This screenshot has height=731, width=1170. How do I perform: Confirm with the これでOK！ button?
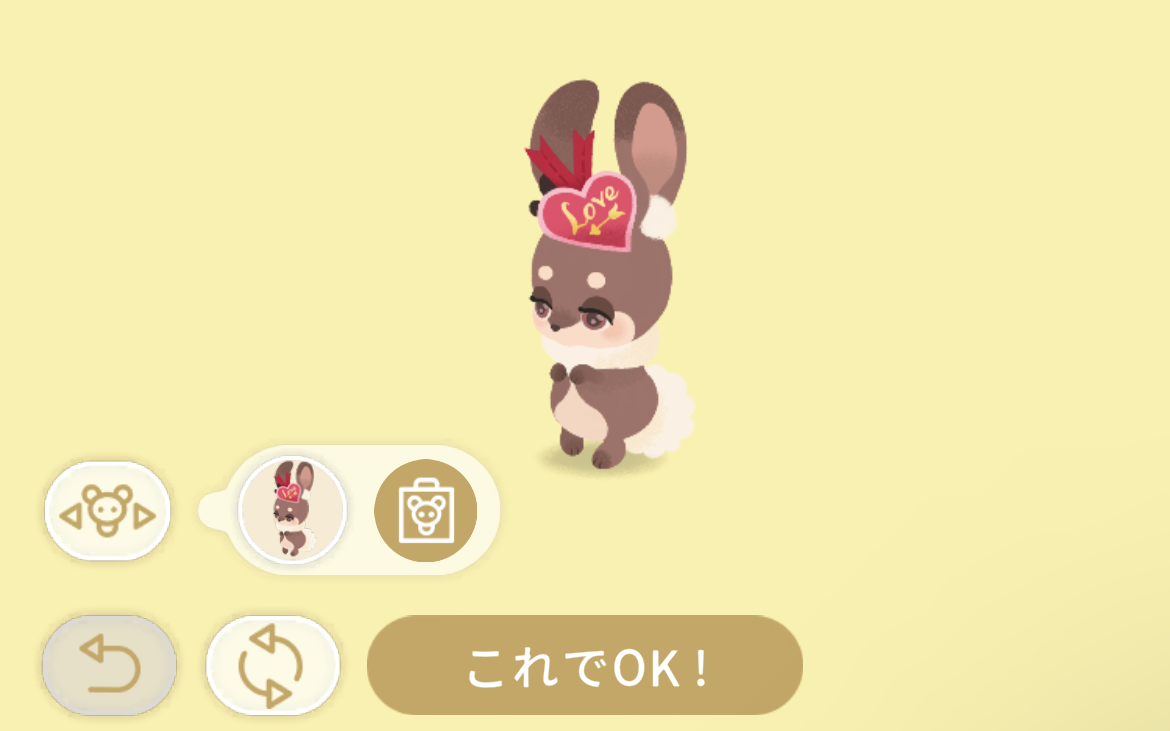[585, 665]
